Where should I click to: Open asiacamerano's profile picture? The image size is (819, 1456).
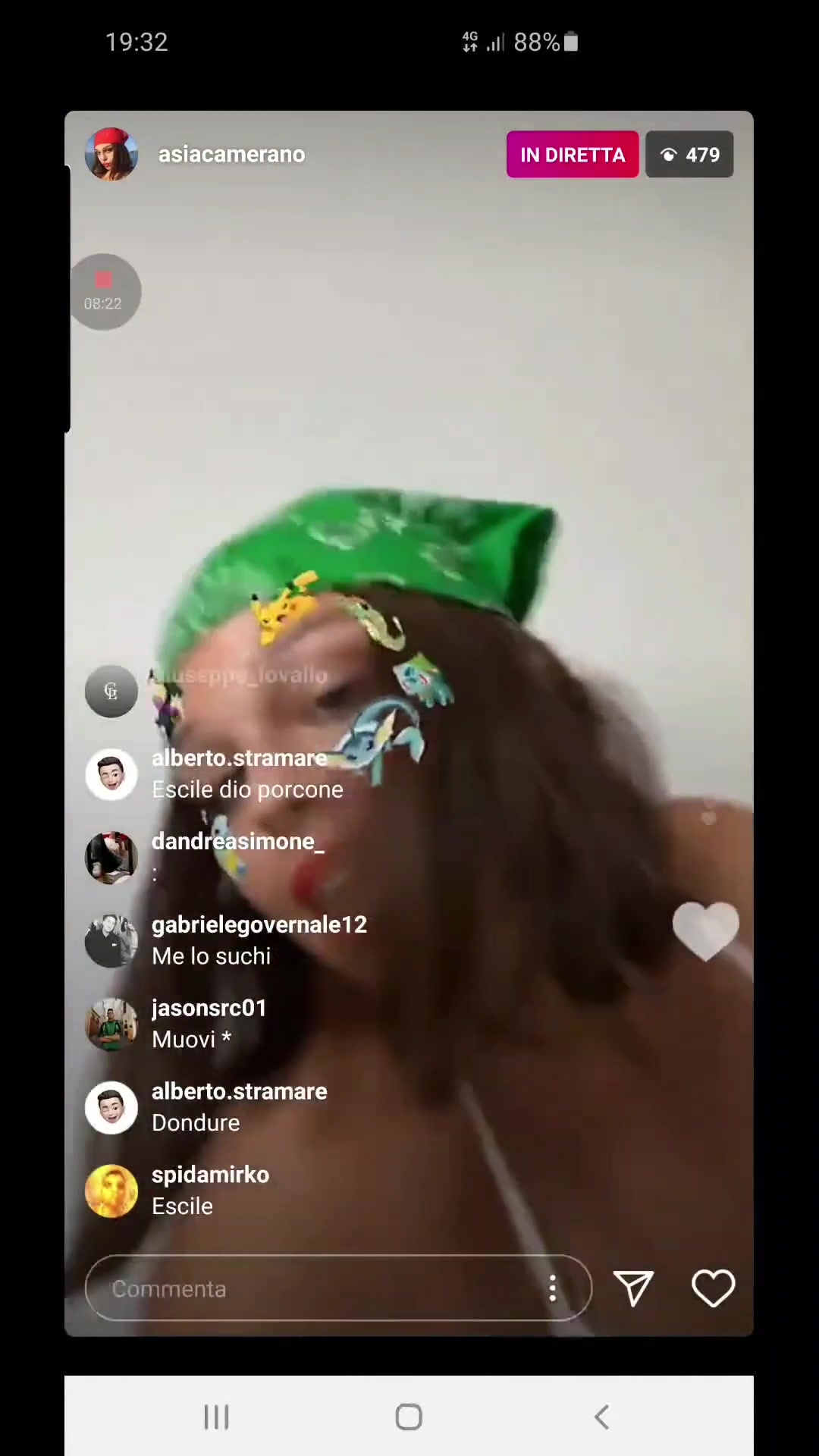click(111, 154)
